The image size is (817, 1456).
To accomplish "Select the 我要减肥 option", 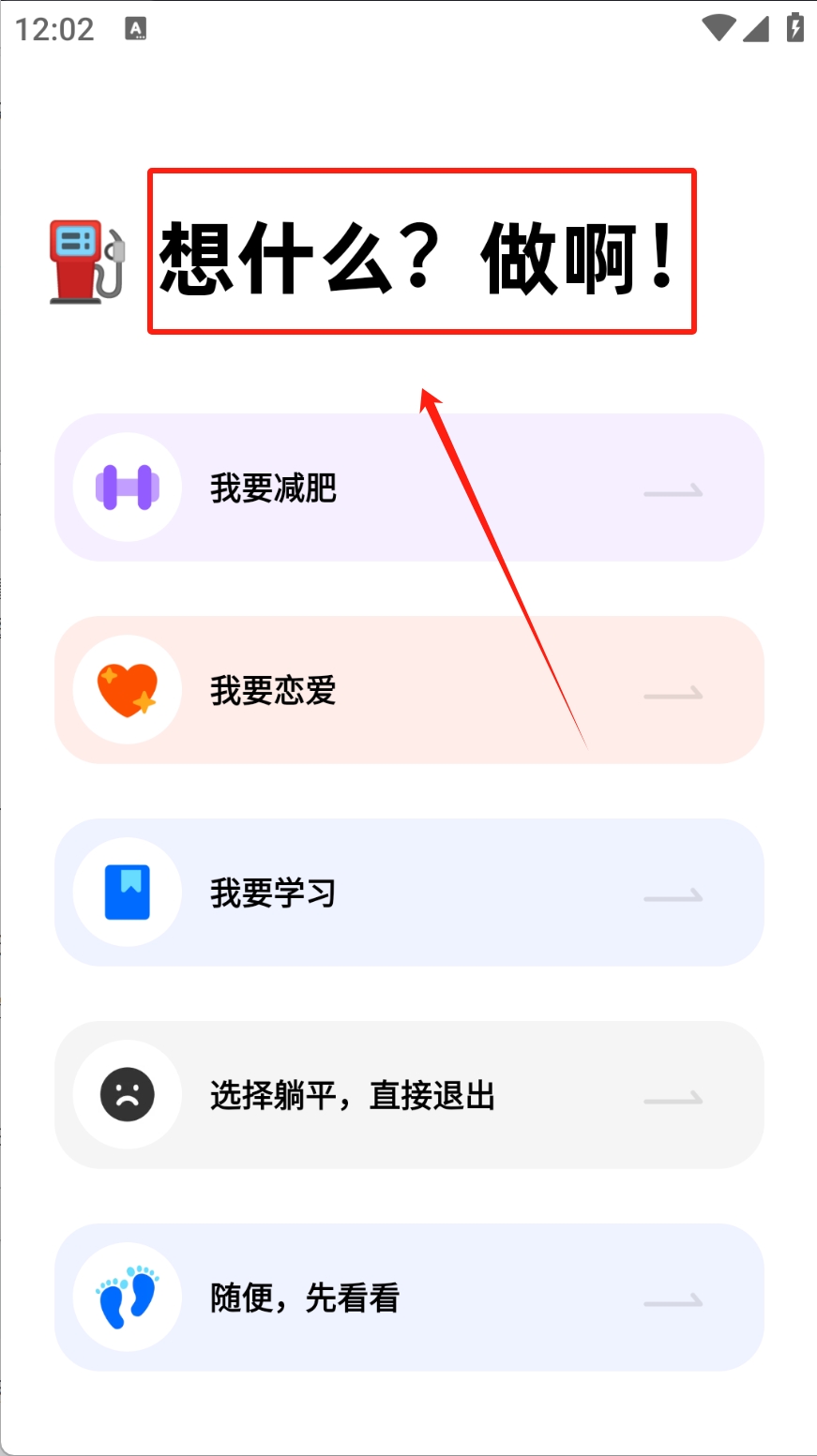I will tap(409, 488).
